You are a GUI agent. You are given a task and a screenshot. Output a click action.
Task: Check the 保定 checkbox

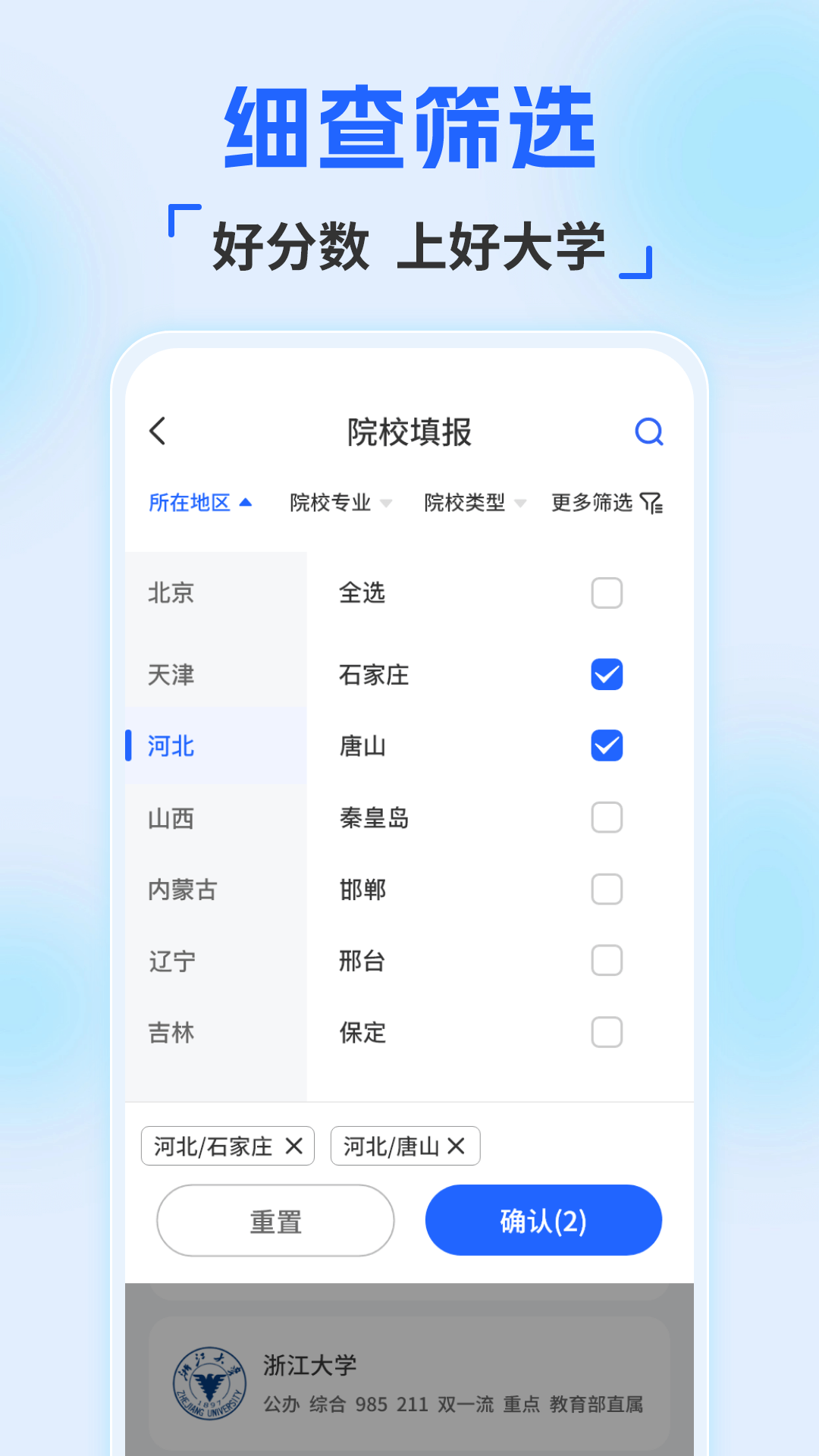click(x=606, y=1032)
